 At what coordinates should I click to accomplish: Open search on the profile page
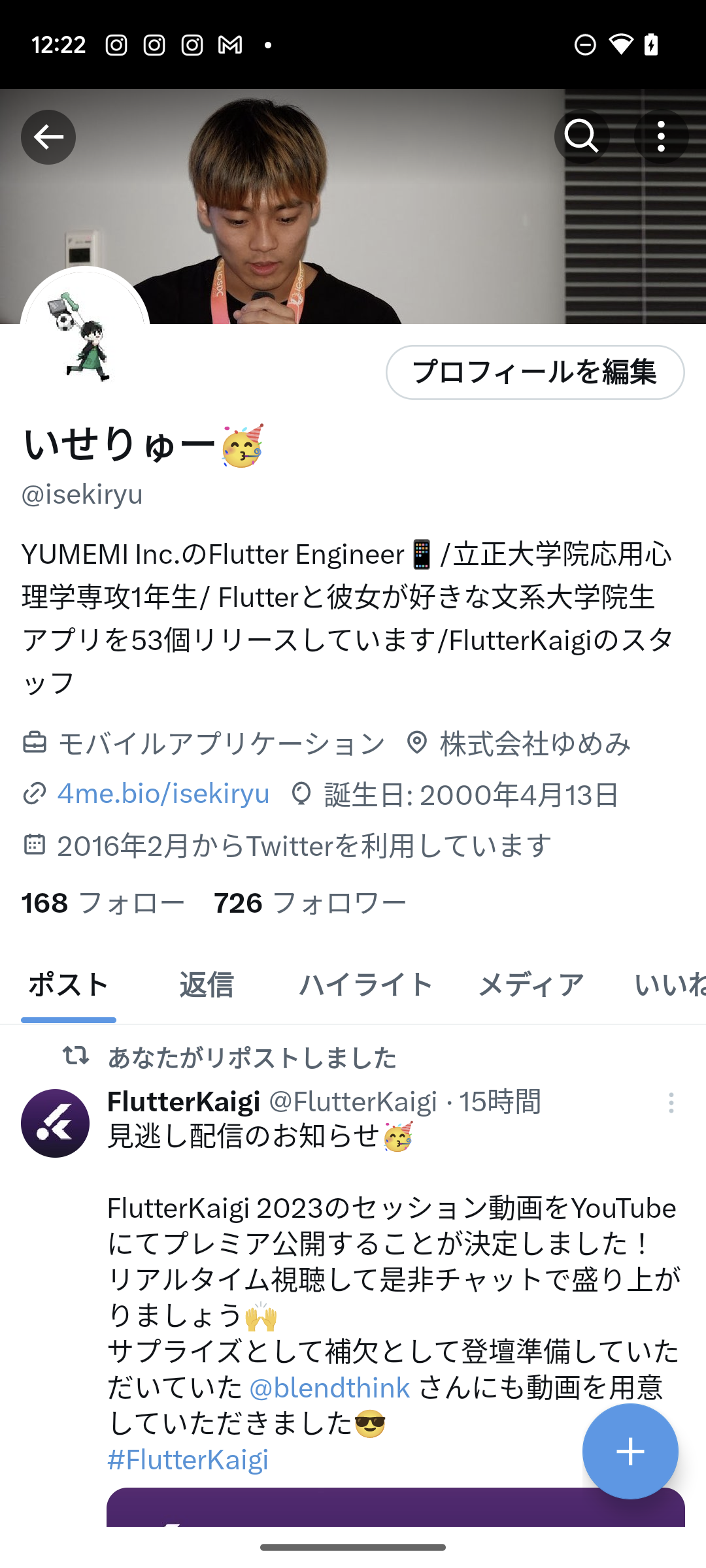tap(582, 137)
